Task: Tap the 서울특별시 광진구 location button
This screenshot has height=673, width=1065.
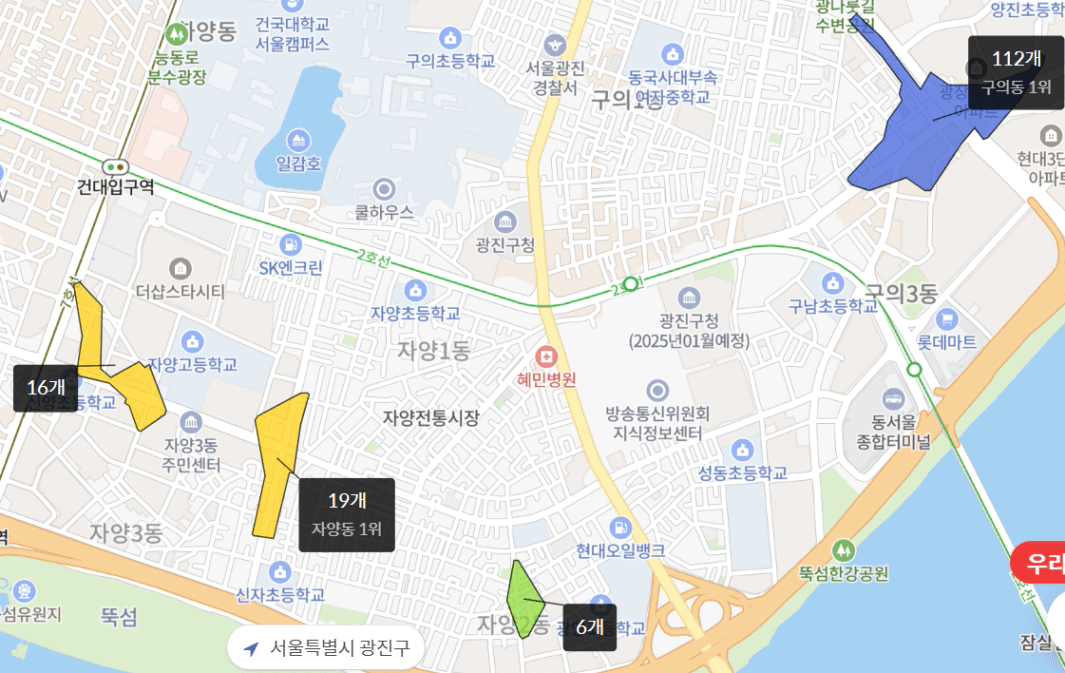Action: click(327, 648)
